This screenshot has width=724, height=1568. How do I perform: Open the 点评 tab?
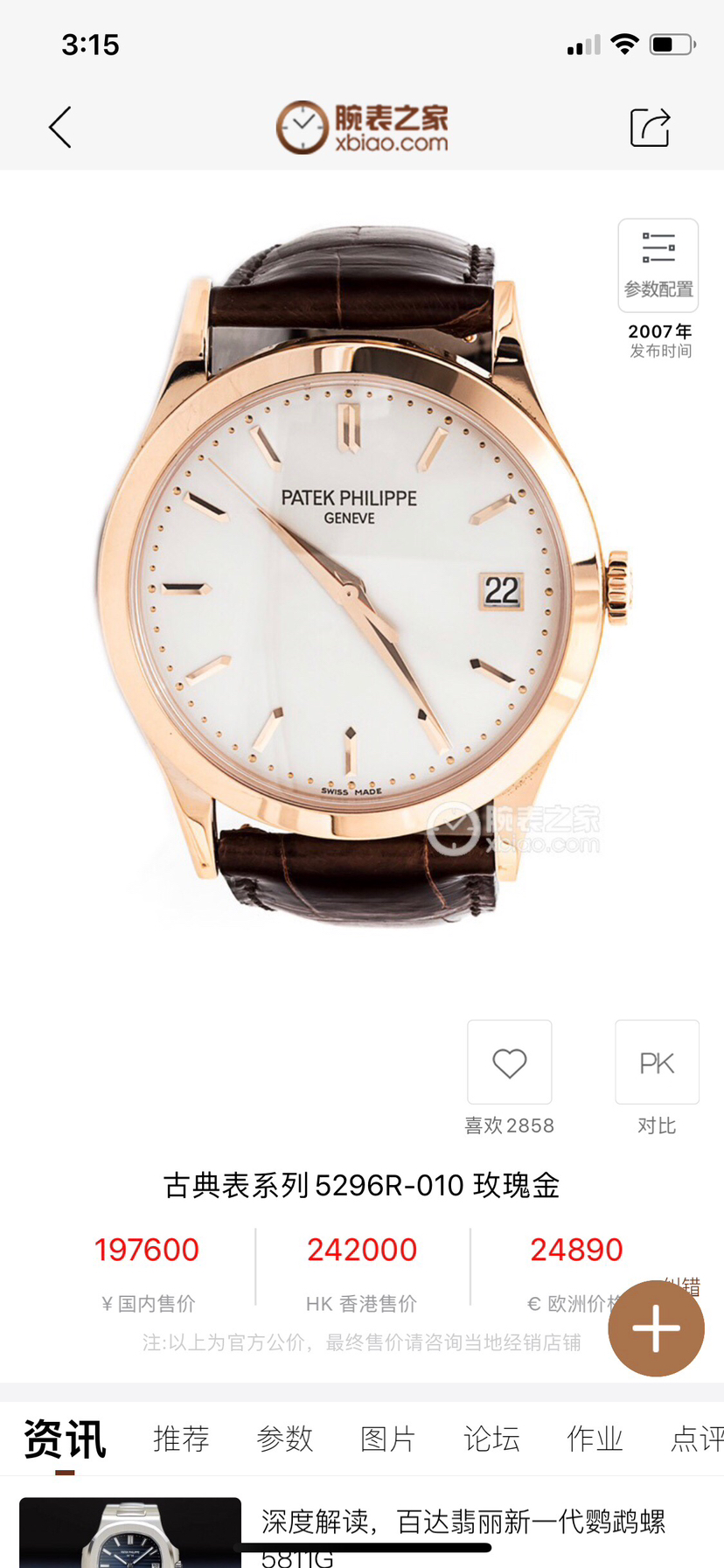click(x=696, y=1439)
